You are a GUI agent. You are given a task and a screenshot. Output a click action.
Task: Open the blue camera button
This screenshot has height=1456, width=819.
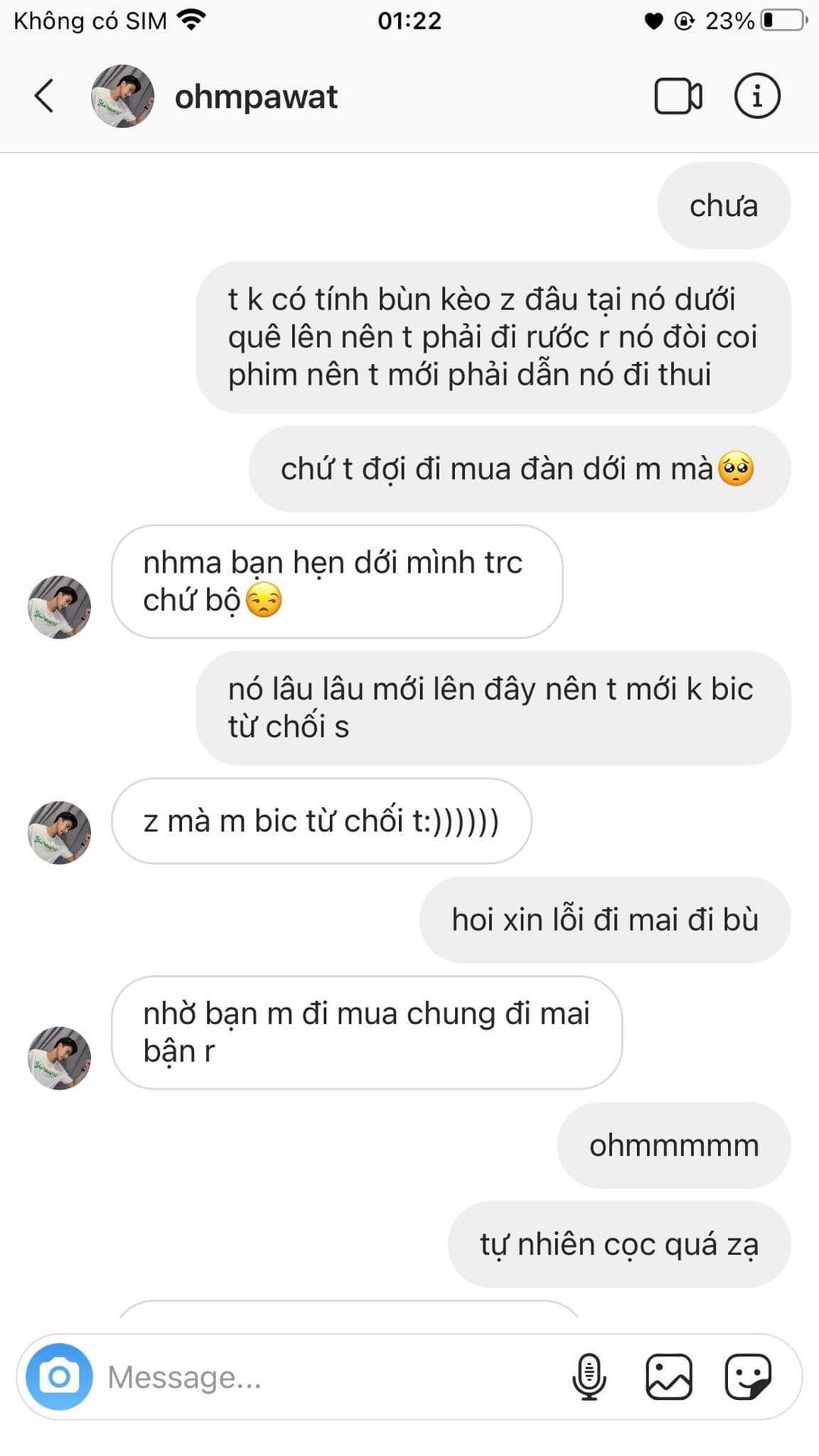59,1376
